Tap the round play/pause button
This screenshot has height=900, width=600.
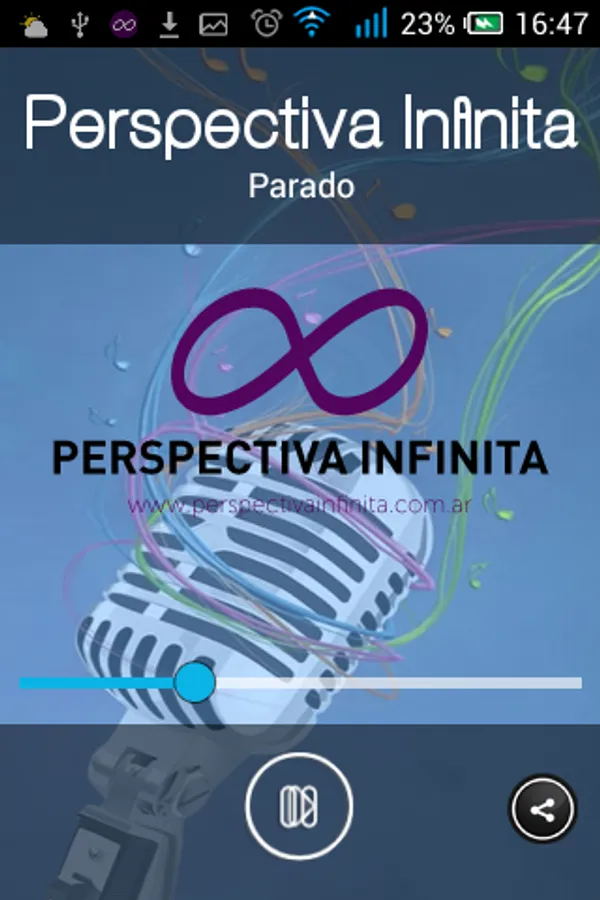[299, 805]
